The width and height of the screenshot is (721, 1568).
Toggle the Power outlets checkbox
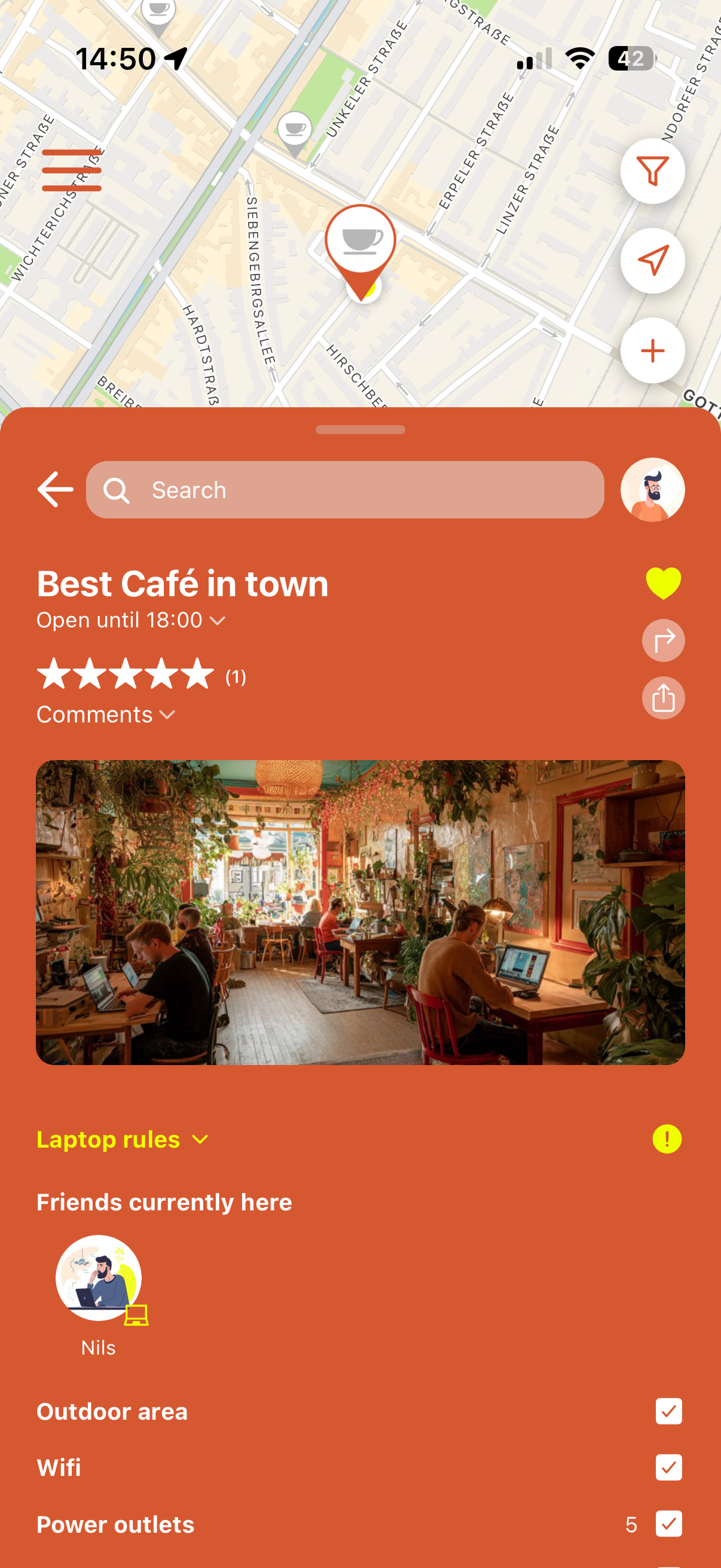tap(668, 1524)
